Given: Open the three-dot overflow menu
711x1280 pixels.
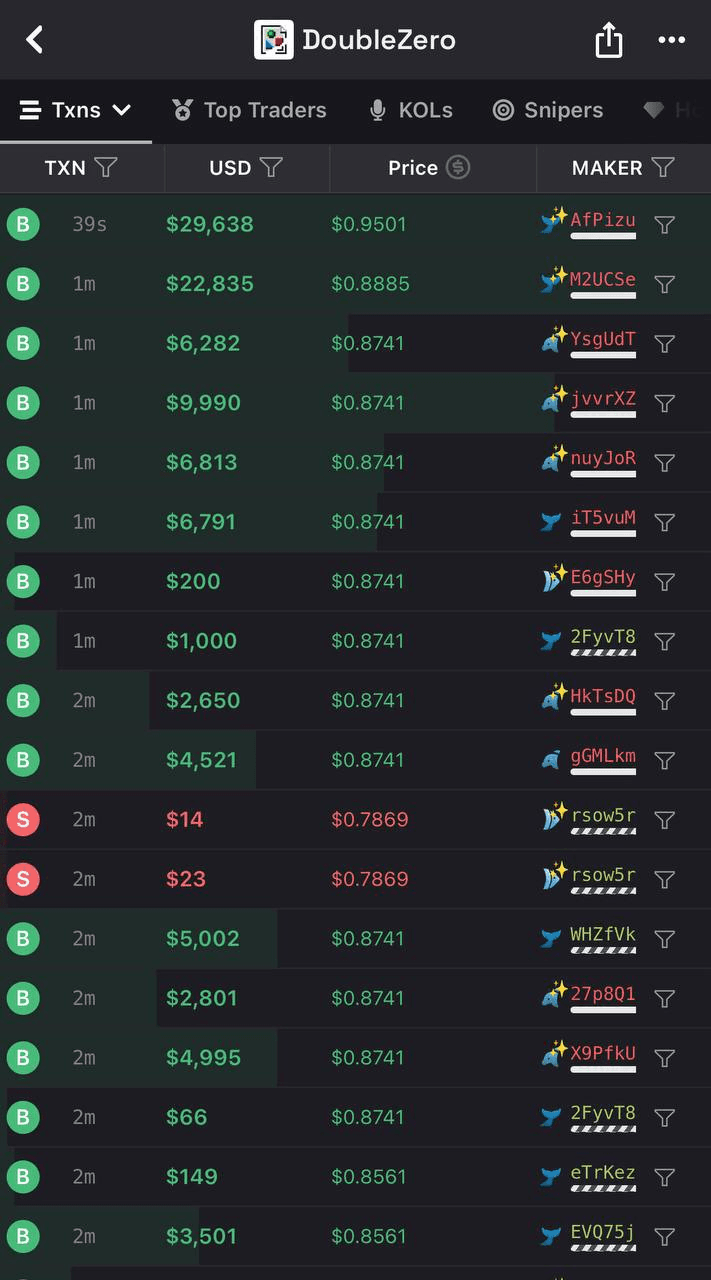Looking at the screenshot, I should point(672,40).
